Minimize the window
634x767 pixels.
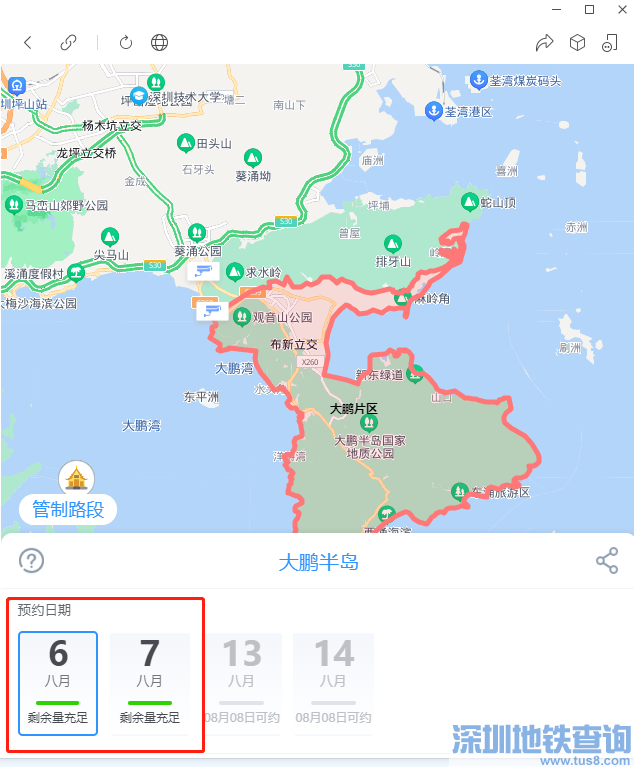[555, 10]
